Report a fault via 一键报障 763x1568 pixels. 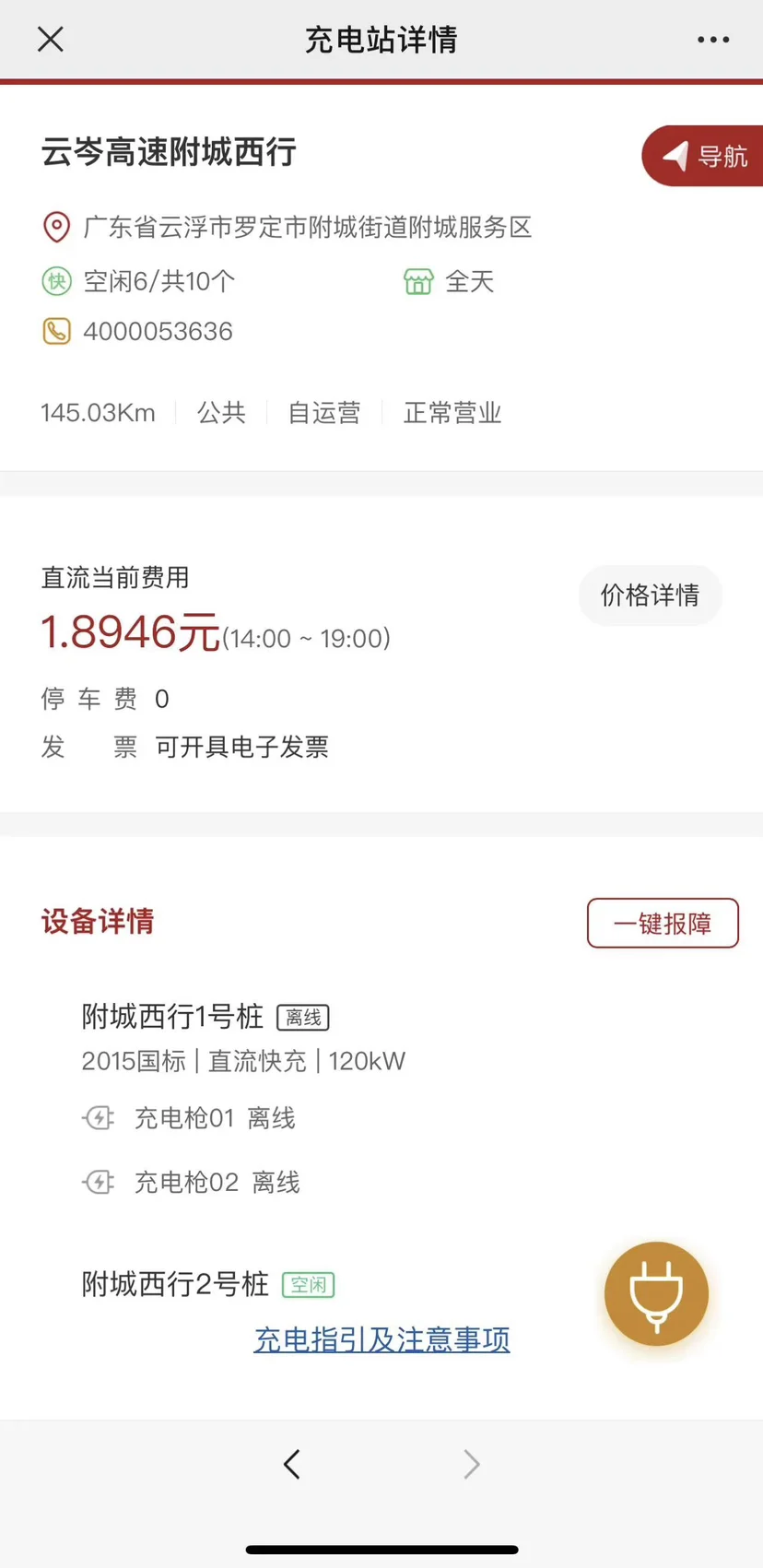663,923
